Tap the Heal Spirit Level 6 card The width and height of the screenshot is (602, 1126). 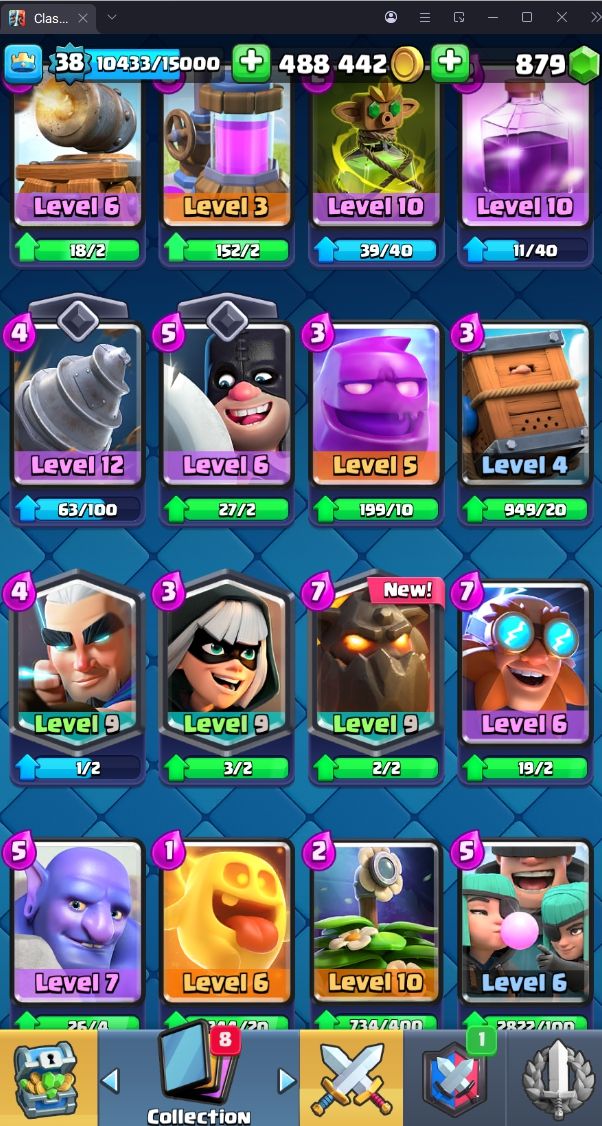click(226, 925)
